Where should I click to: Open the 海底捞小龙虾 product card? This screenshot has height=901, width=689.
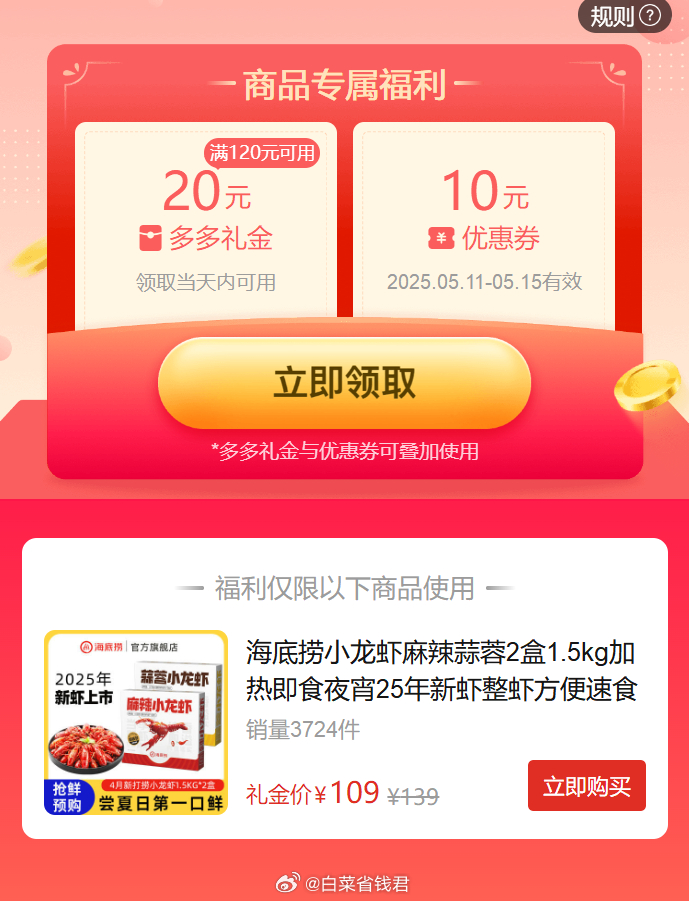tap(441, 670)
